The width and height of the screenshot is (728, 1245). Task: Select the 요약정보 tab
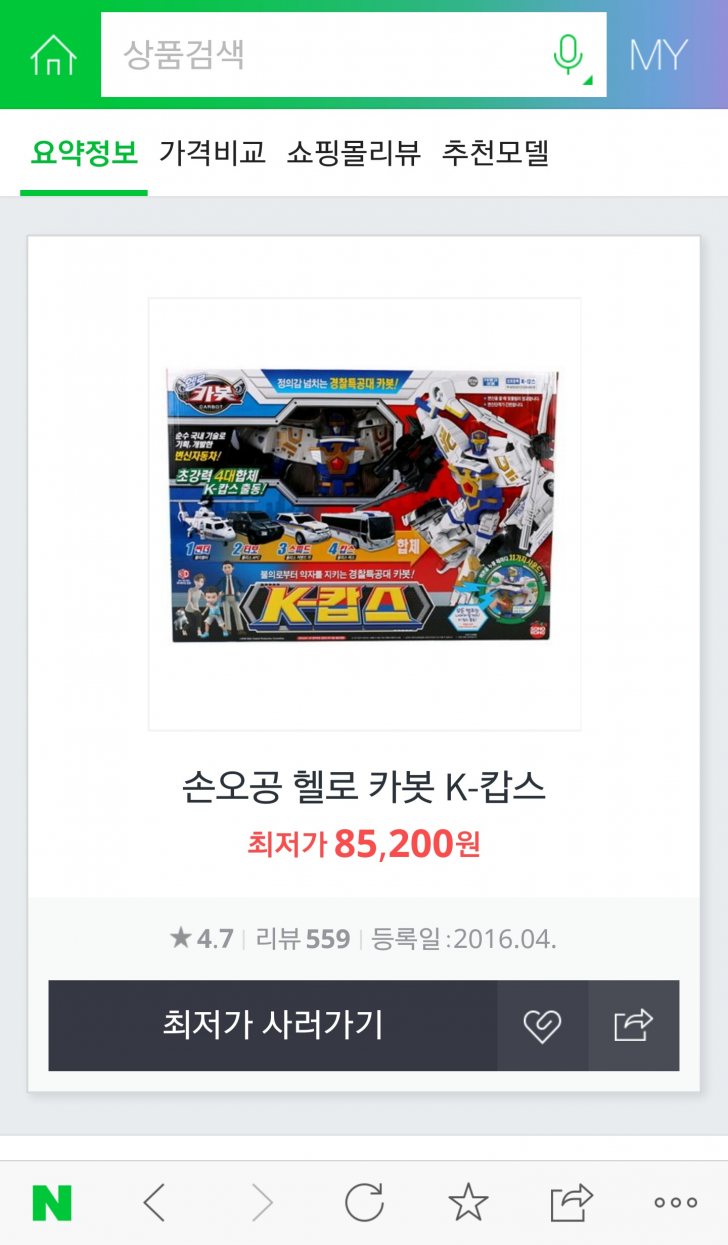[83, 153]
